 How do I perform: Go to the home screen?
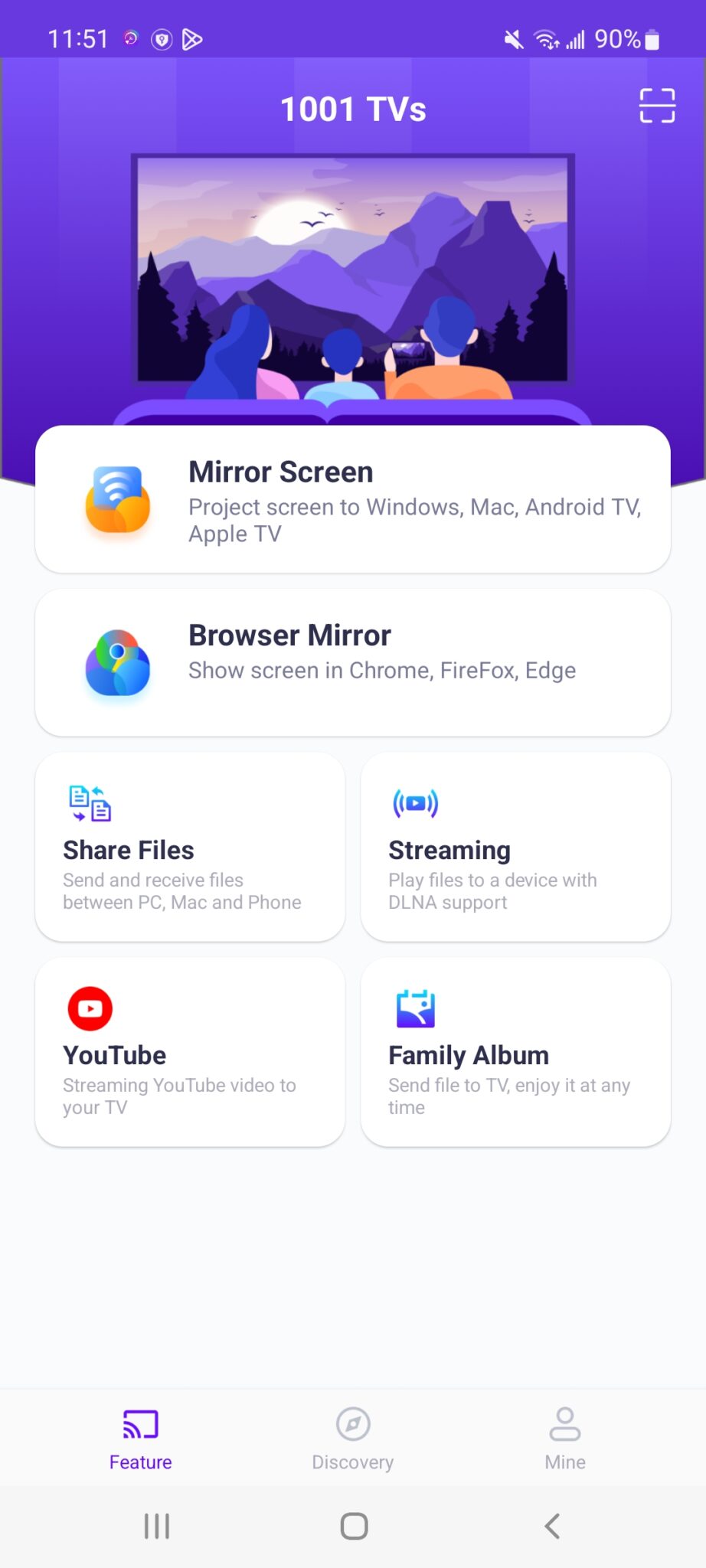coord(354,1526)
